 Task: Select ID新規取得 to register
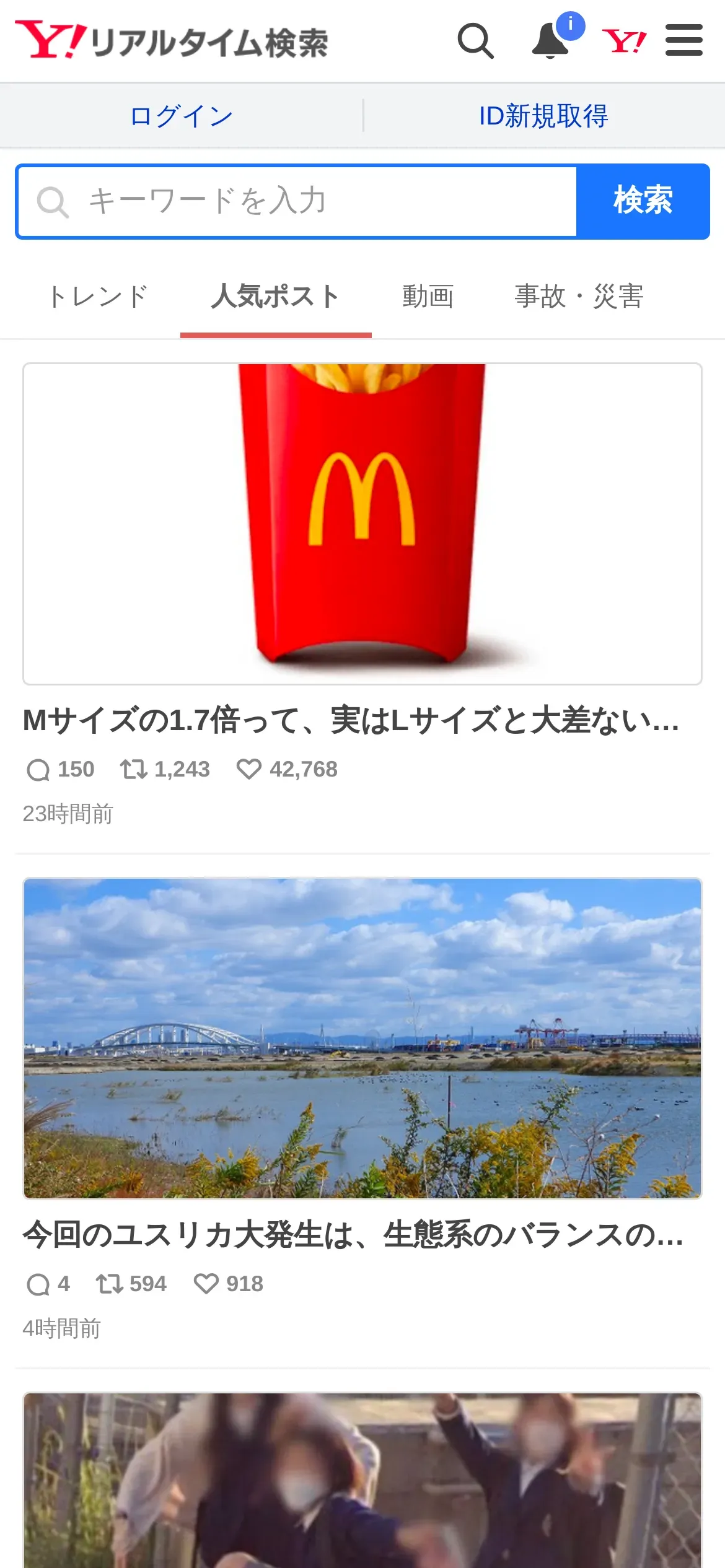tap(543, 116)
